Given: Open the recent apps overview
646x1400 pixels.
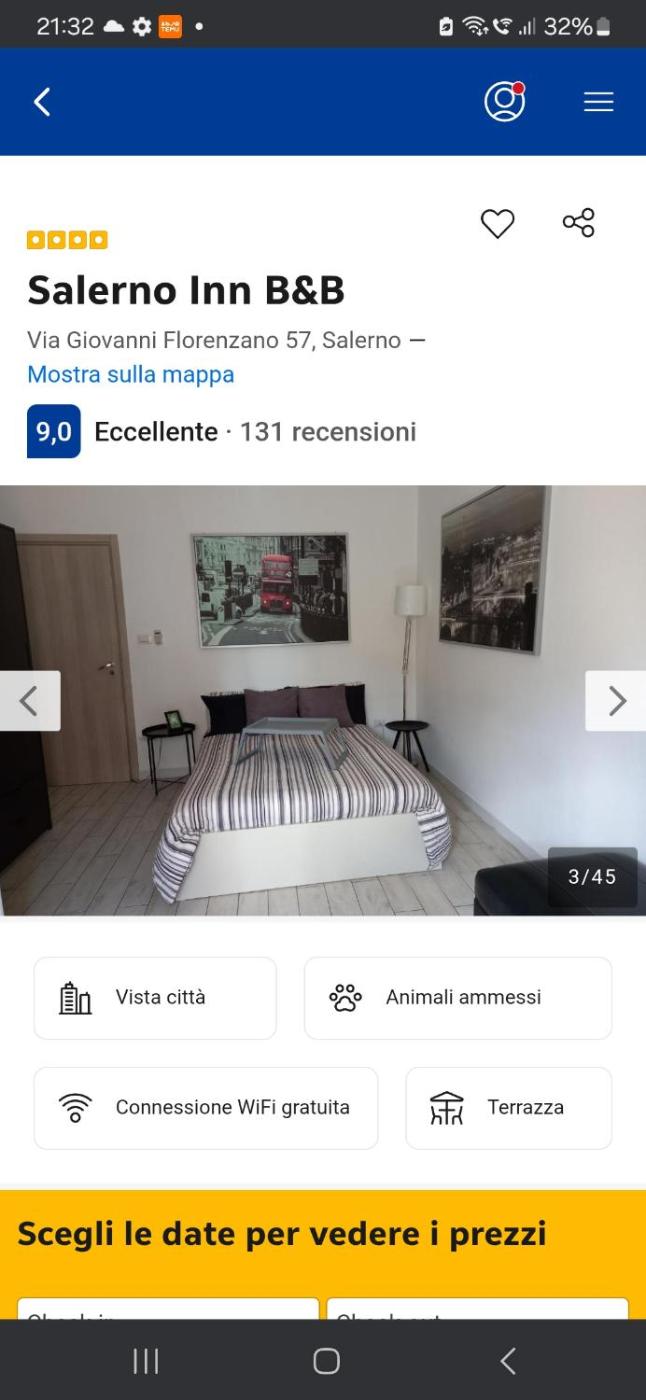Looking at the screenshot, I should pos(146,1361).
